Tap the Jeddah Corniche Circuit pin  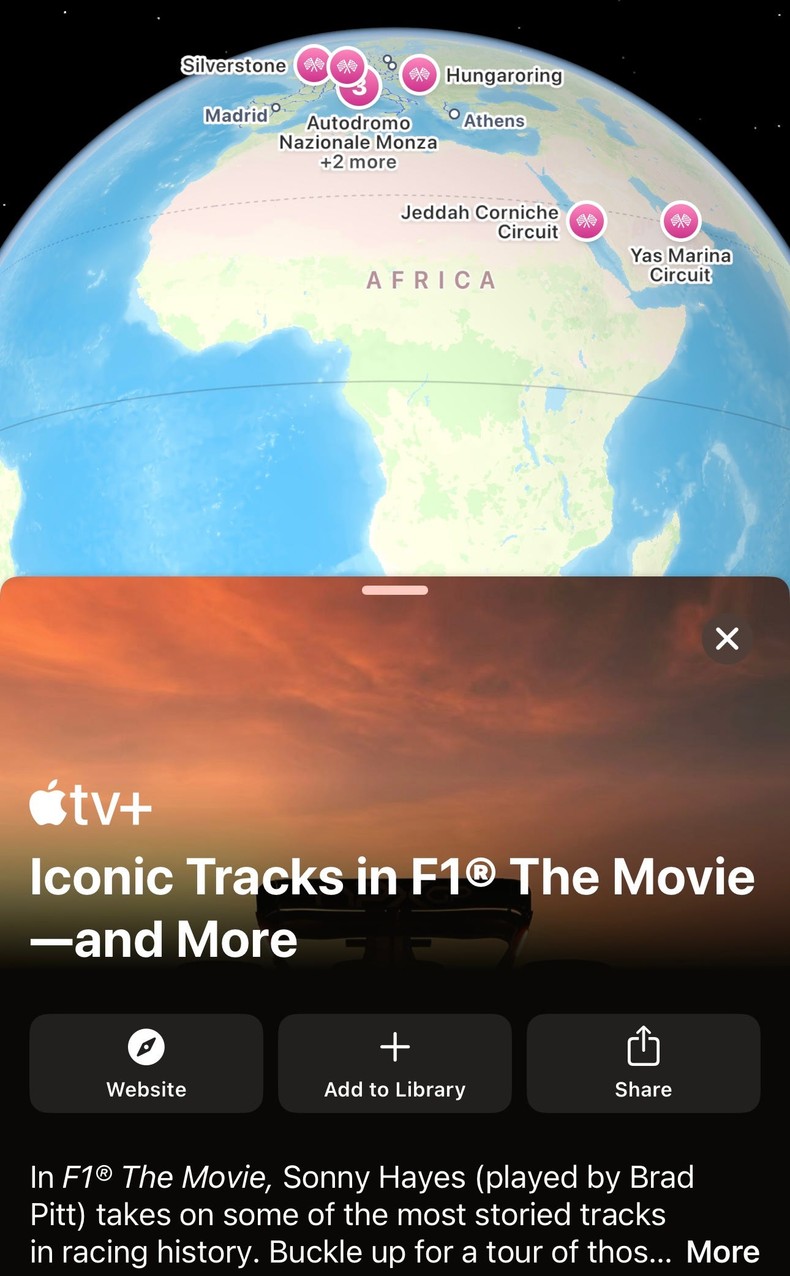point(585,222)
